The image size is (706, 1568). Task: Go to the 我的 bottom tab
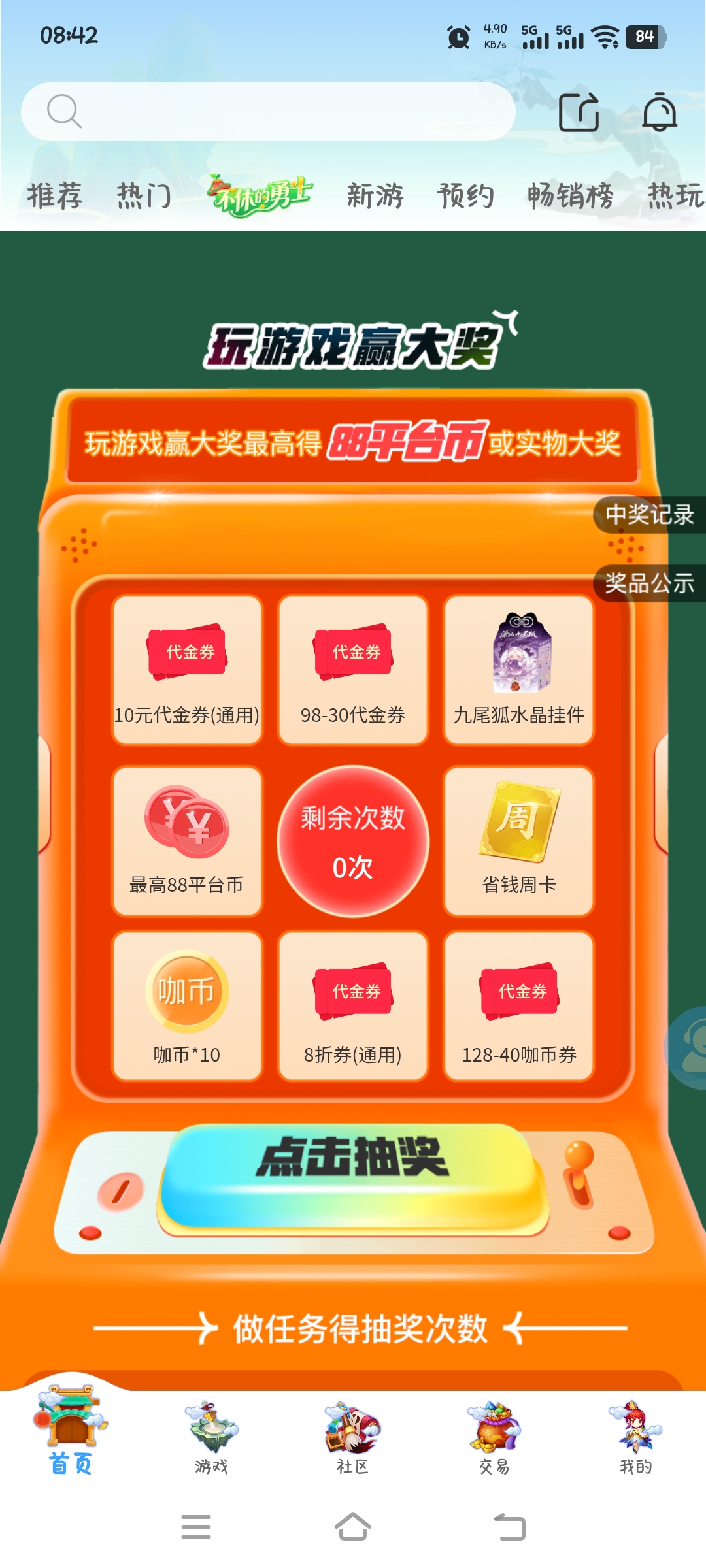[635, 1437]
